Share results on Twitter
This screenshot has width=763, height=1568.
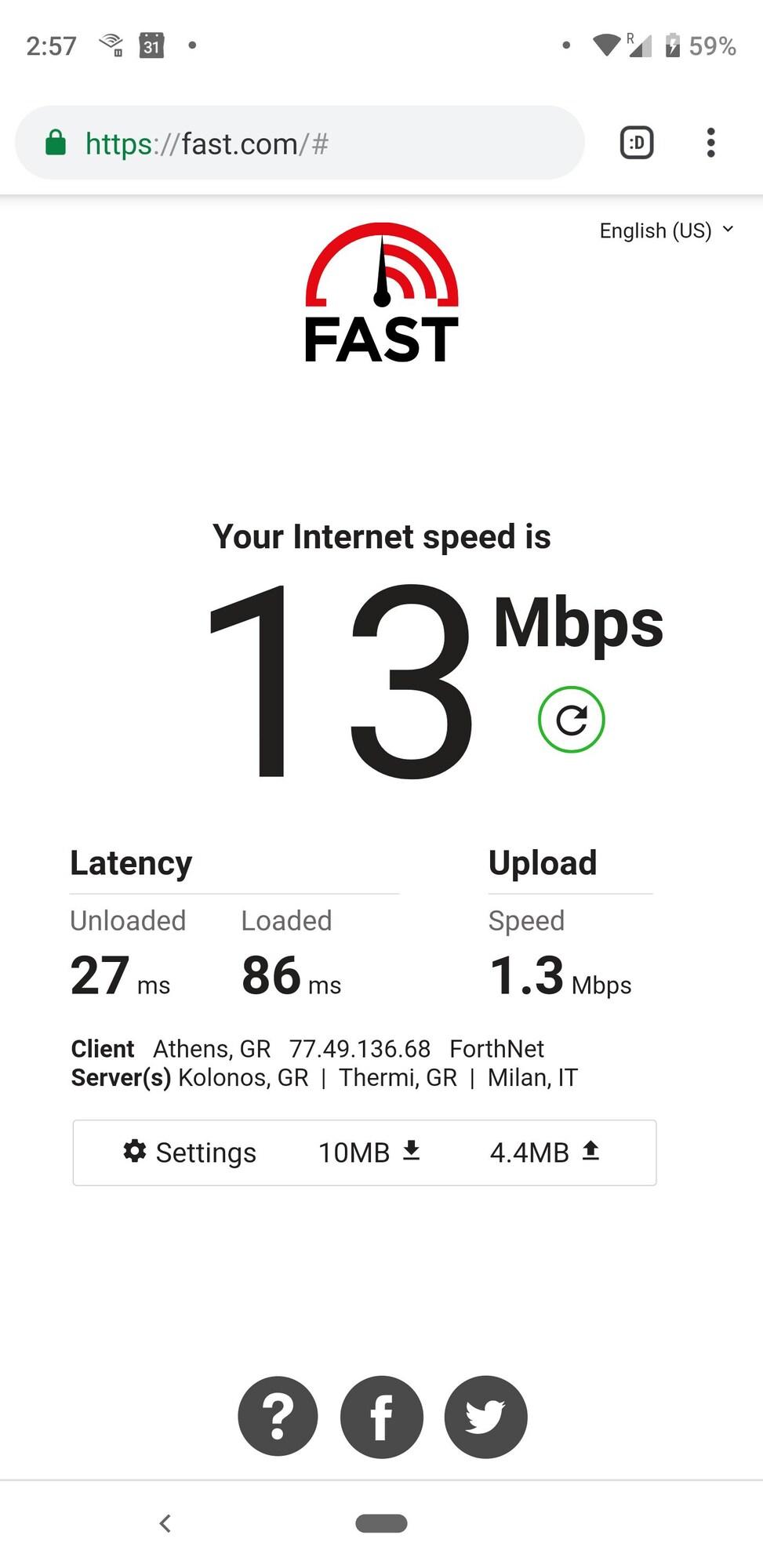(485, 1417)
